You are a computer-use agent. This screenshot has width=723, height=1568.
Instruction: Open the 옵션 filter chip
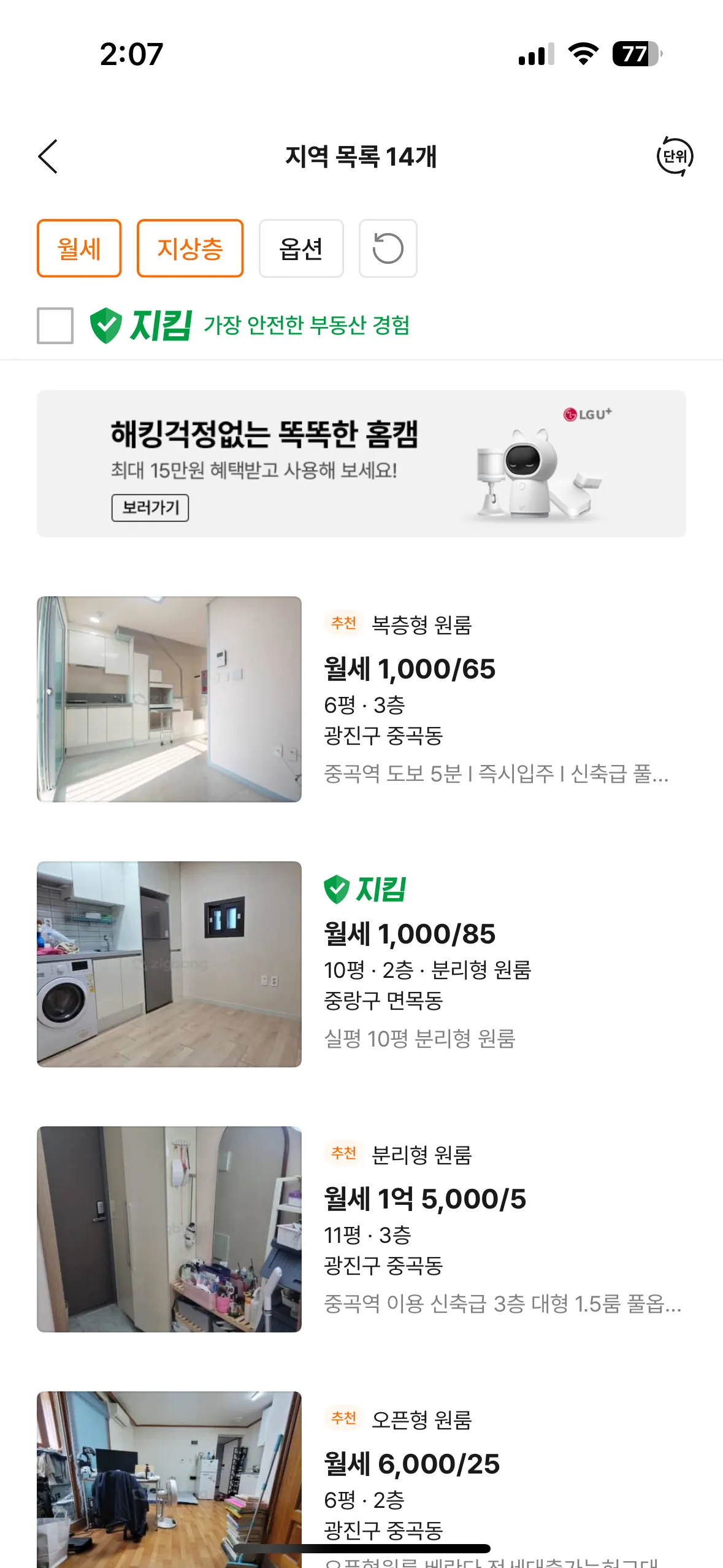point(301,248)
